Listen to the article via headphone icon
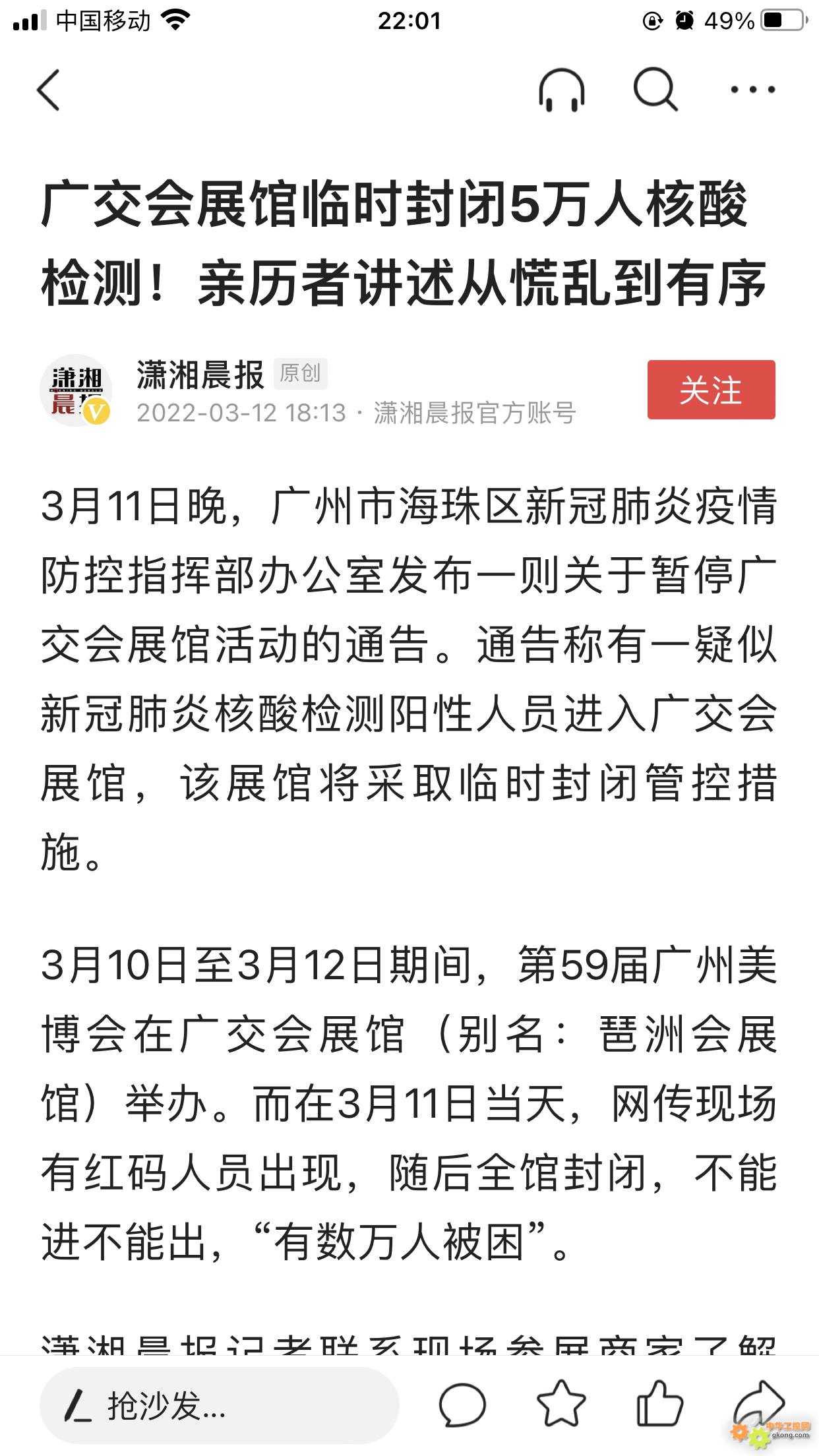 click(561, 90)
